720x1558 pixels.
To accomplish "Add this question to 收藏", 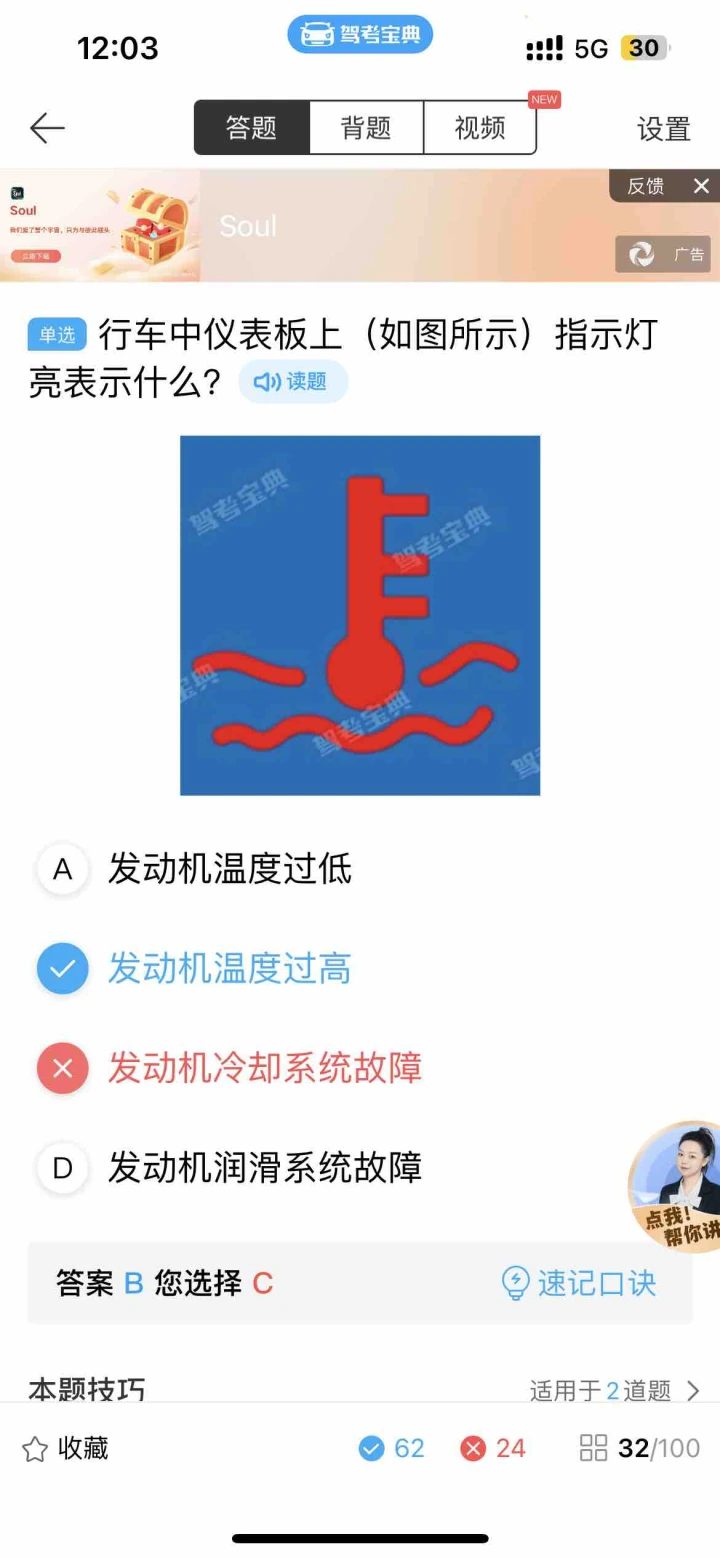I will 65,1448.
